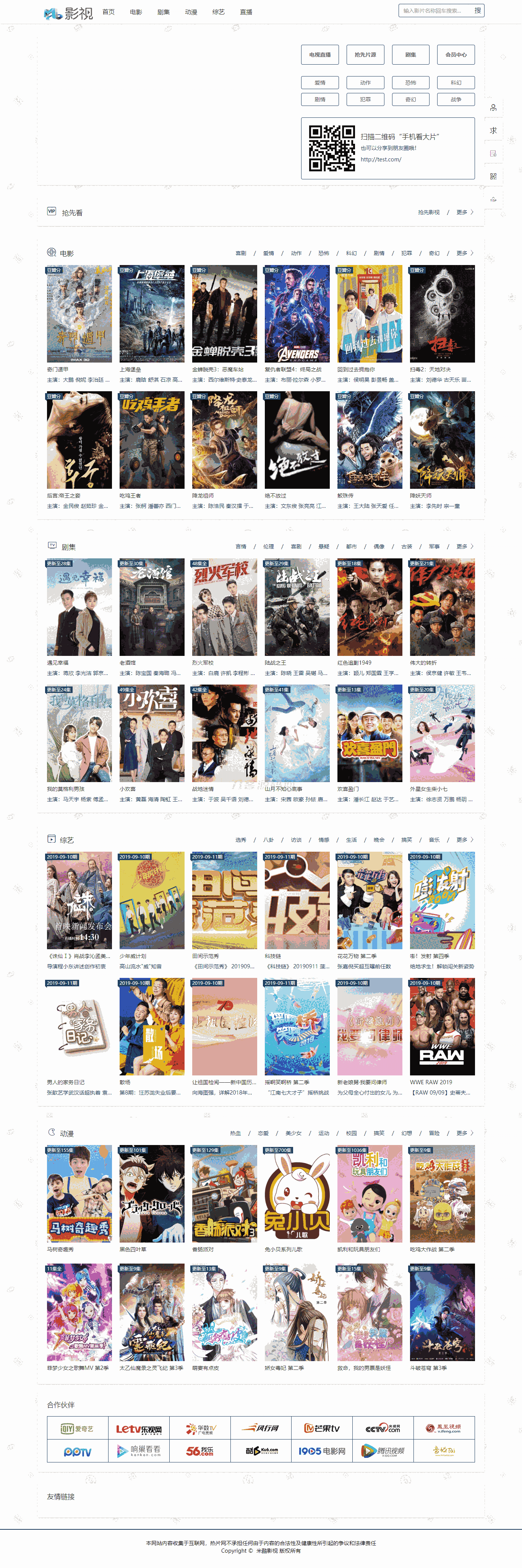Open the drama 小欢喜
The image size is (522, 1568).
[x=151, y=734]
